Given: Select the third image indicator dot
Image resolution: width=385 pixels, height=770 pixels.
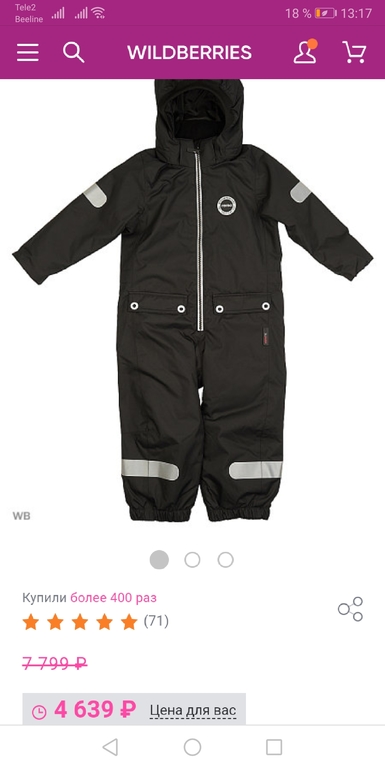Looking at the screenshot, I should click(x=225, y=560).
